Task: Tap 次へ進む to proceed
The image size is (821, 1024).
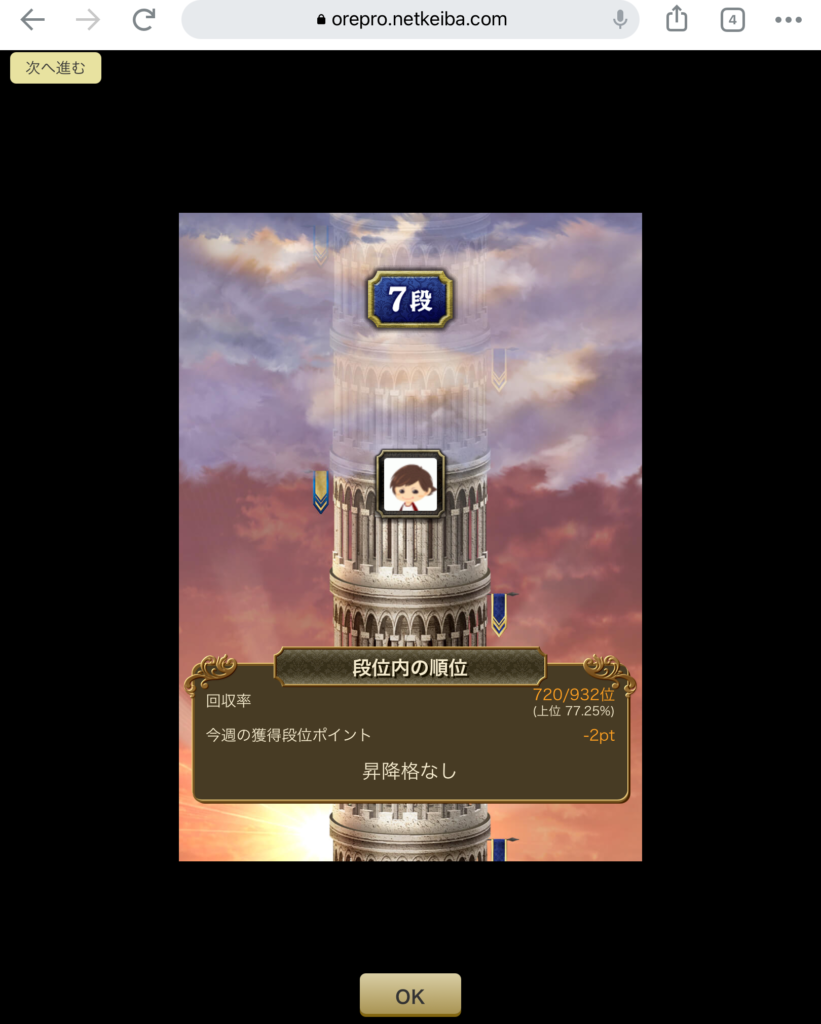Action: coord(56,68)
